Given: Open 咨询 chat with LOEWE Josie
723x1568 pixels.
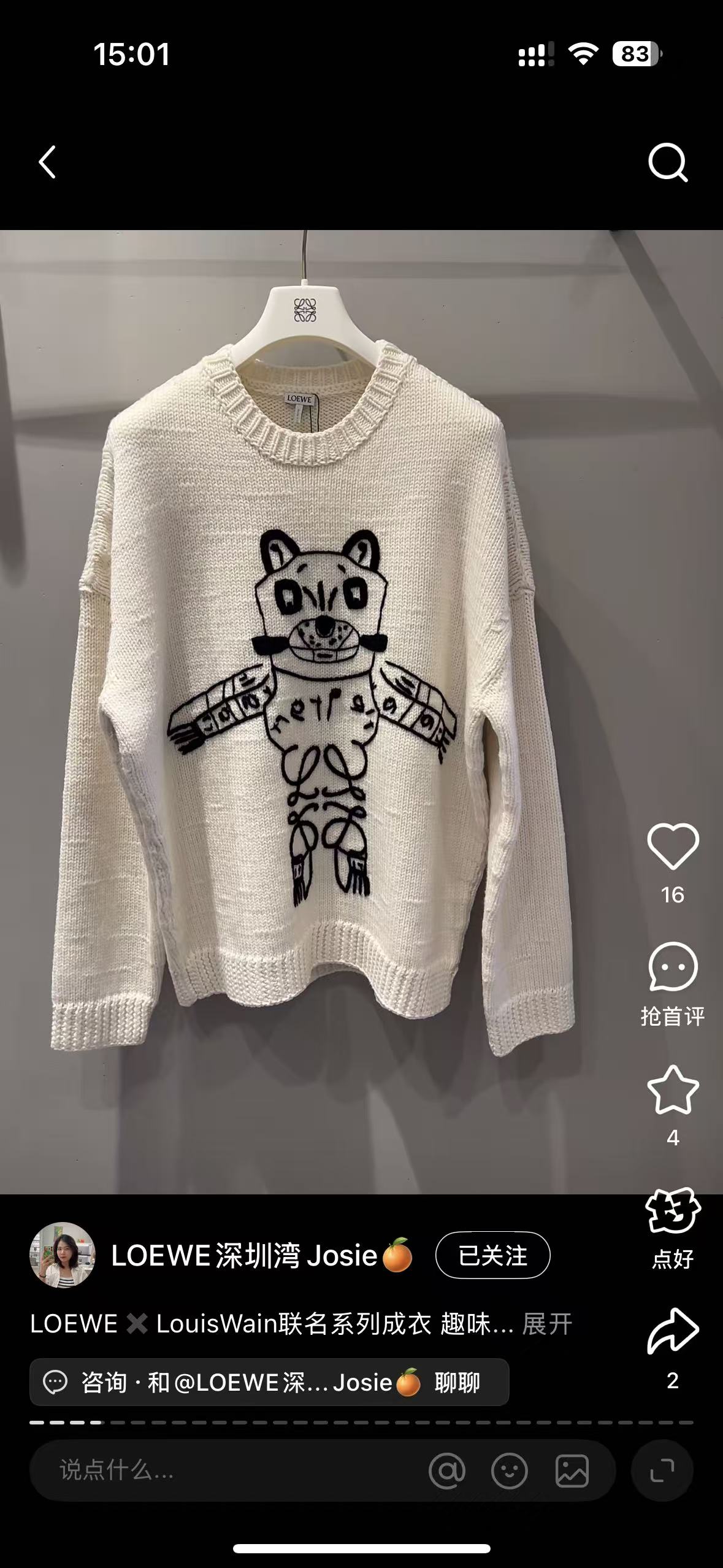Looking at the screenshot, I should pyautogui.click(x=269, y=1382).
